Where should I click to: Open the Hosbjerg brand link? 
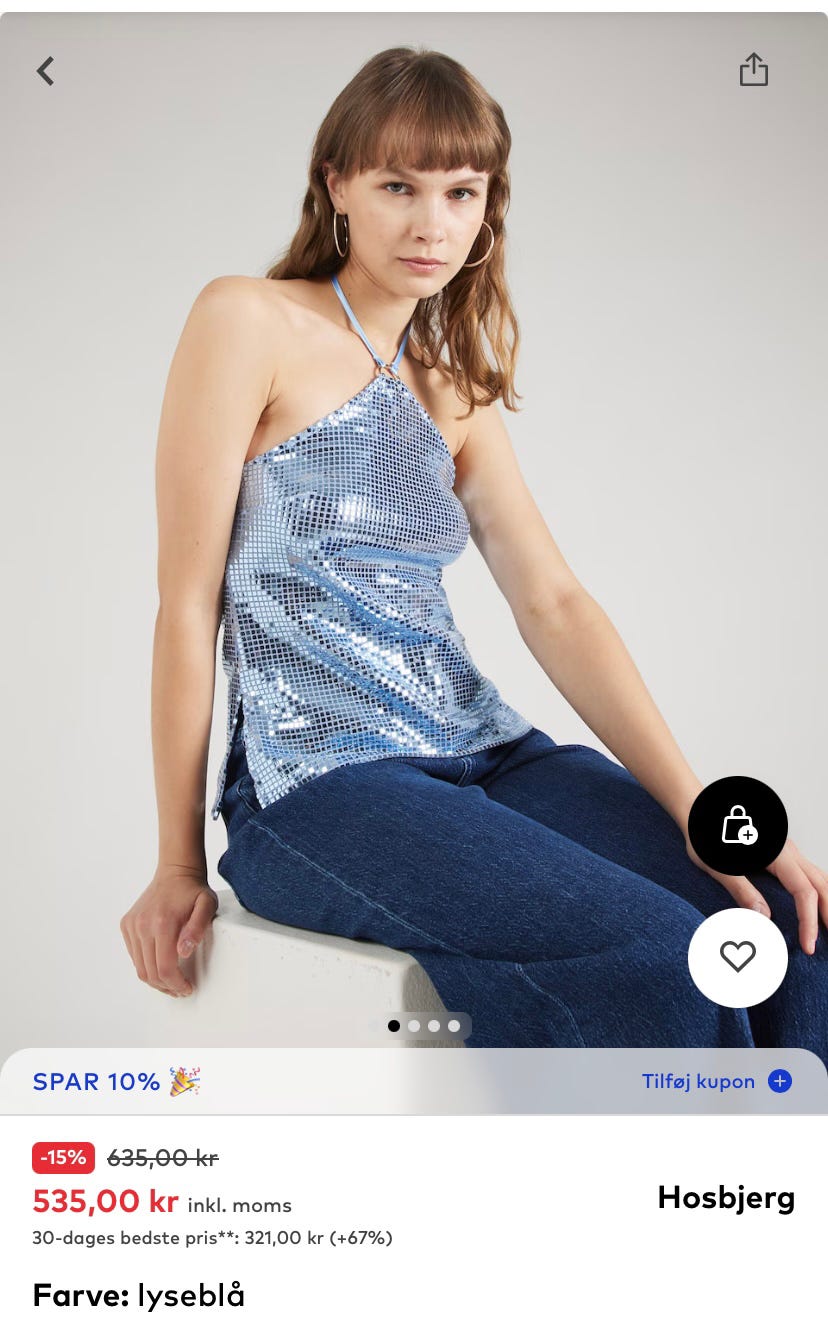coord(726,1198)
